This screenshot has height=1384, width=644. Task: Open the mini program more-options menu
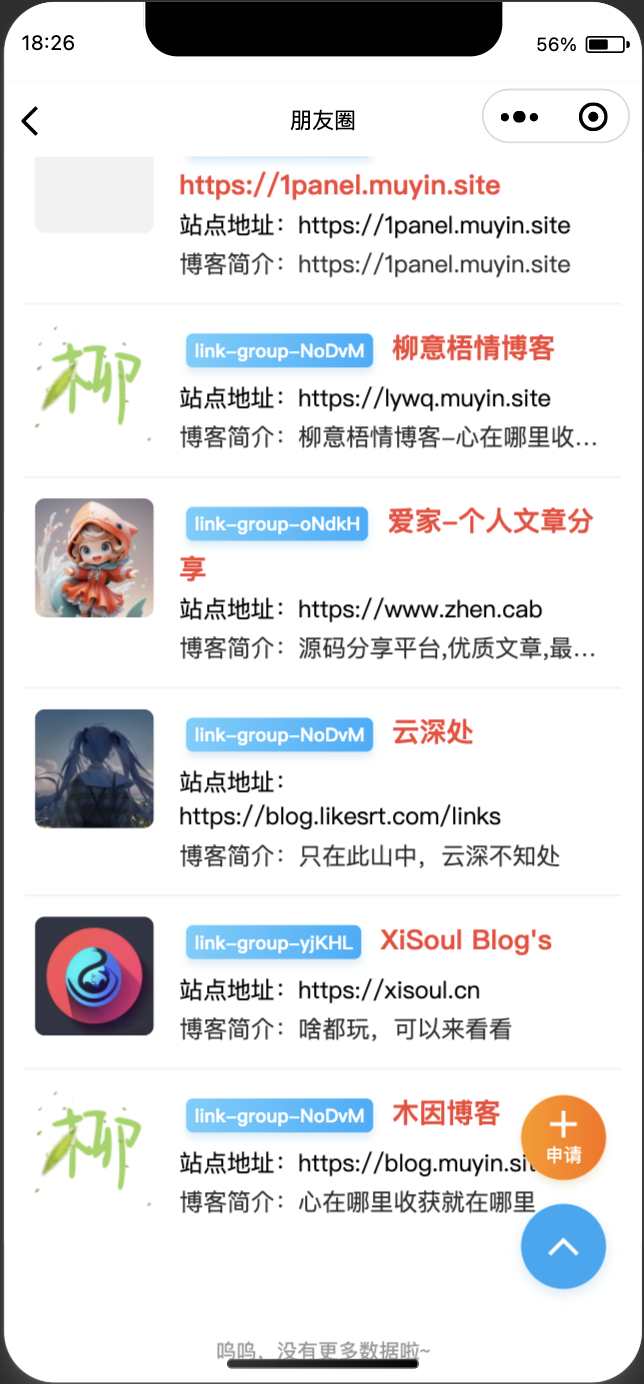pyautogui.click(x=520, y=118)
